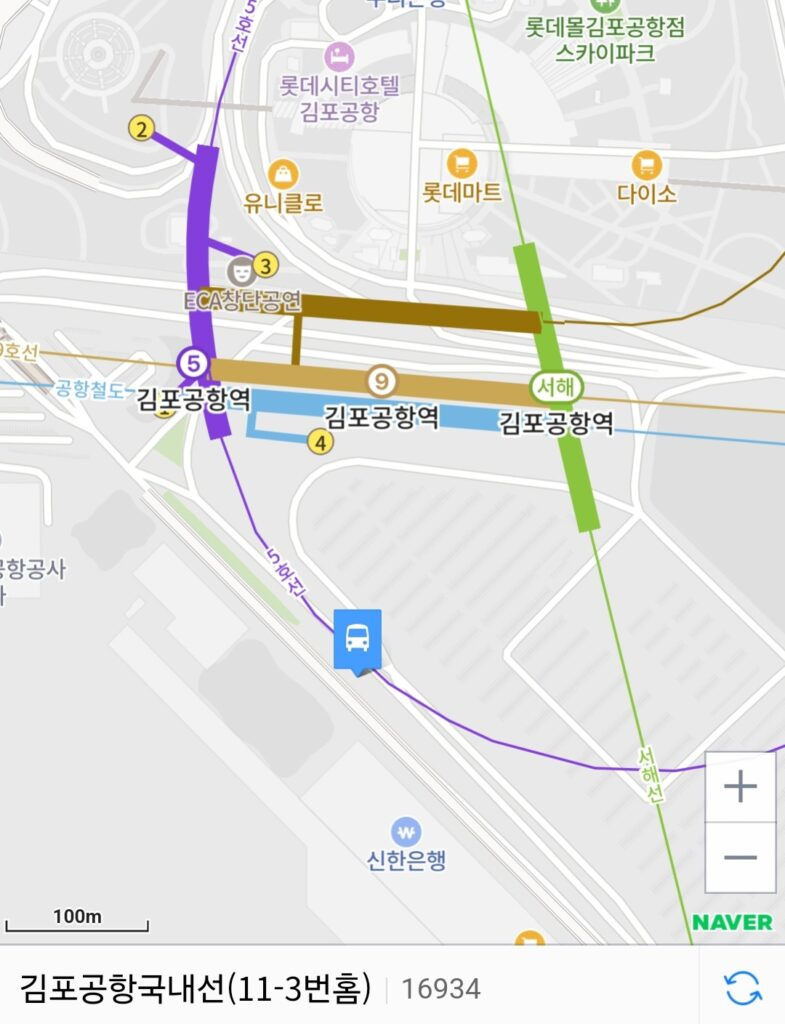The height and width of the screenshot is (1024, 785).
Task: Click exit number 4 circle marker
Action: tap(321, 441)
